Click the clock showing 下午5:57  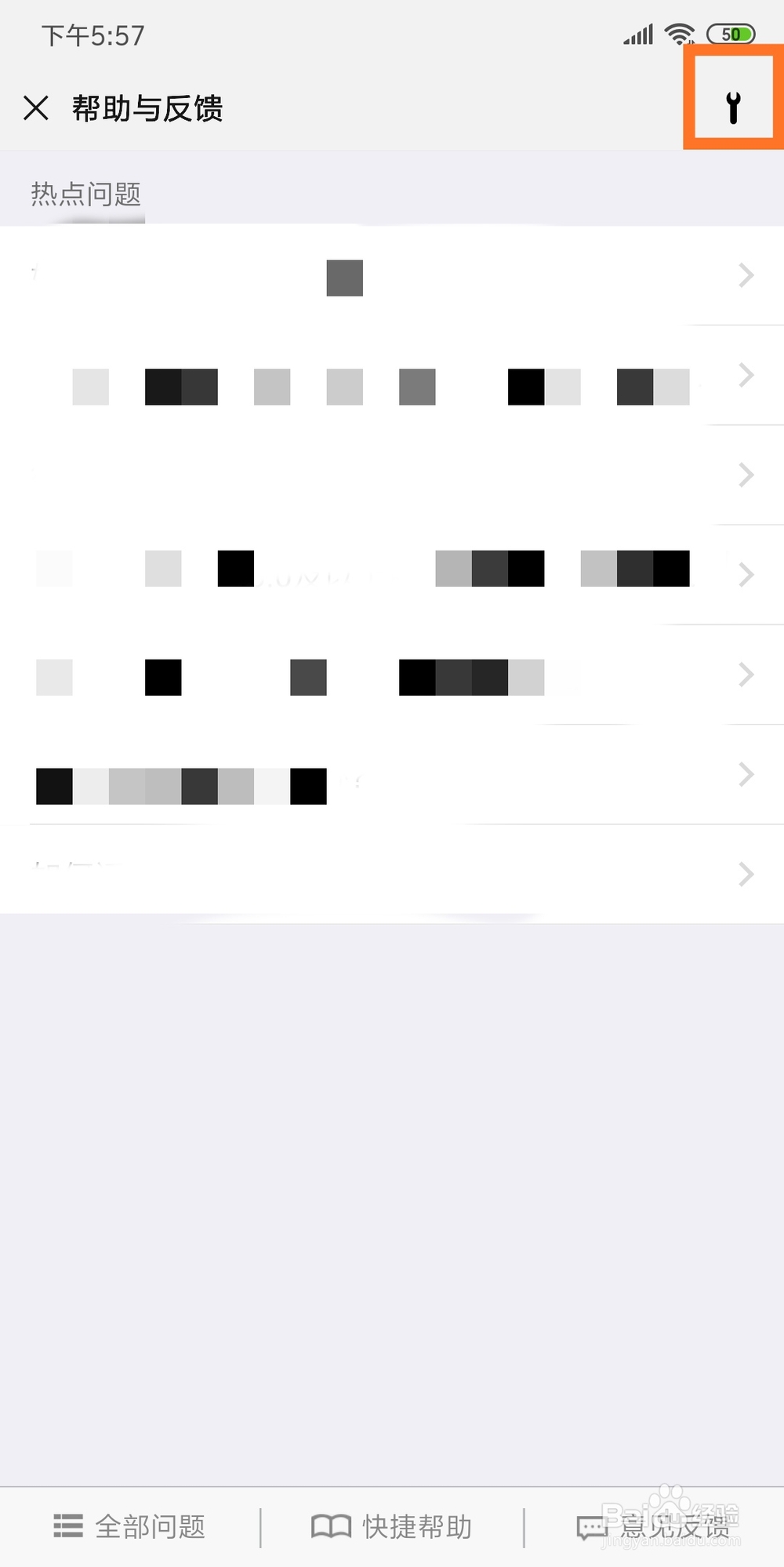tap(93, 35)
